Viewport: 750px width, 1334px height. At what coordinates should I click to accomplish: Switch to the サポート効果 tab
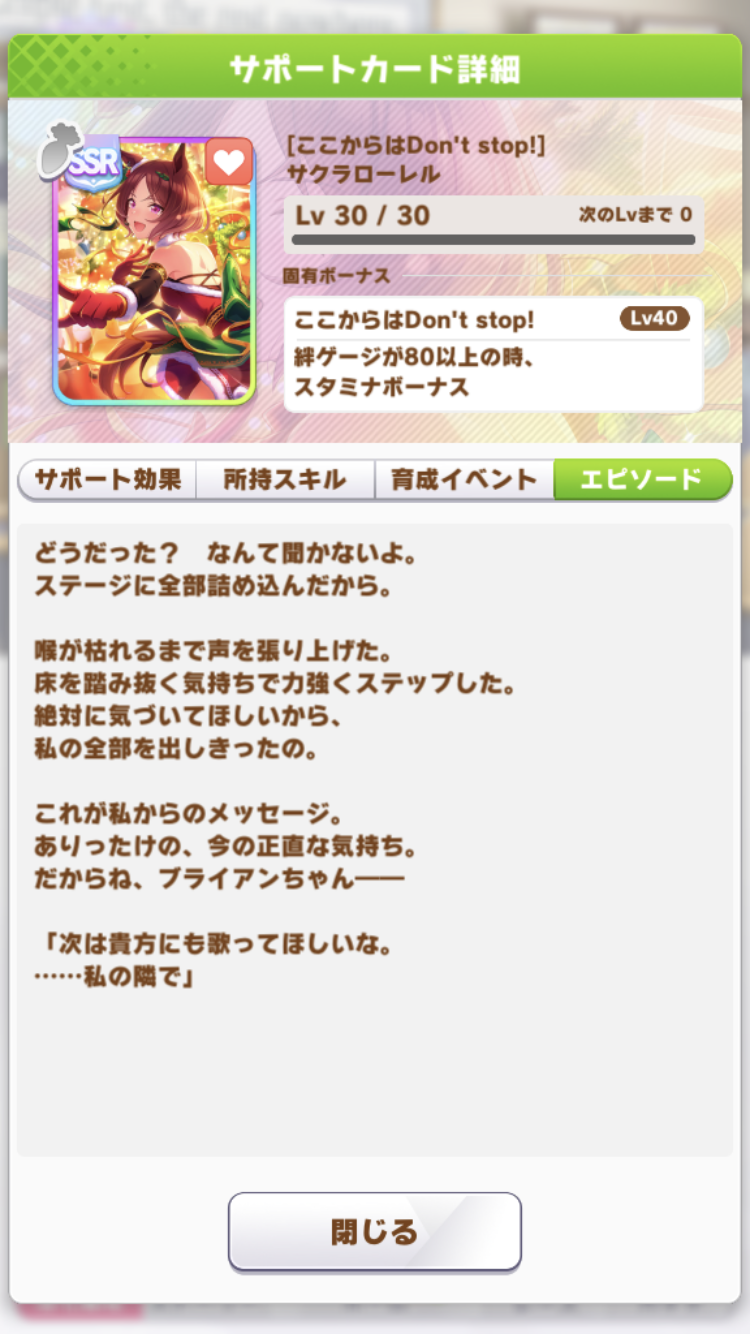108,480
